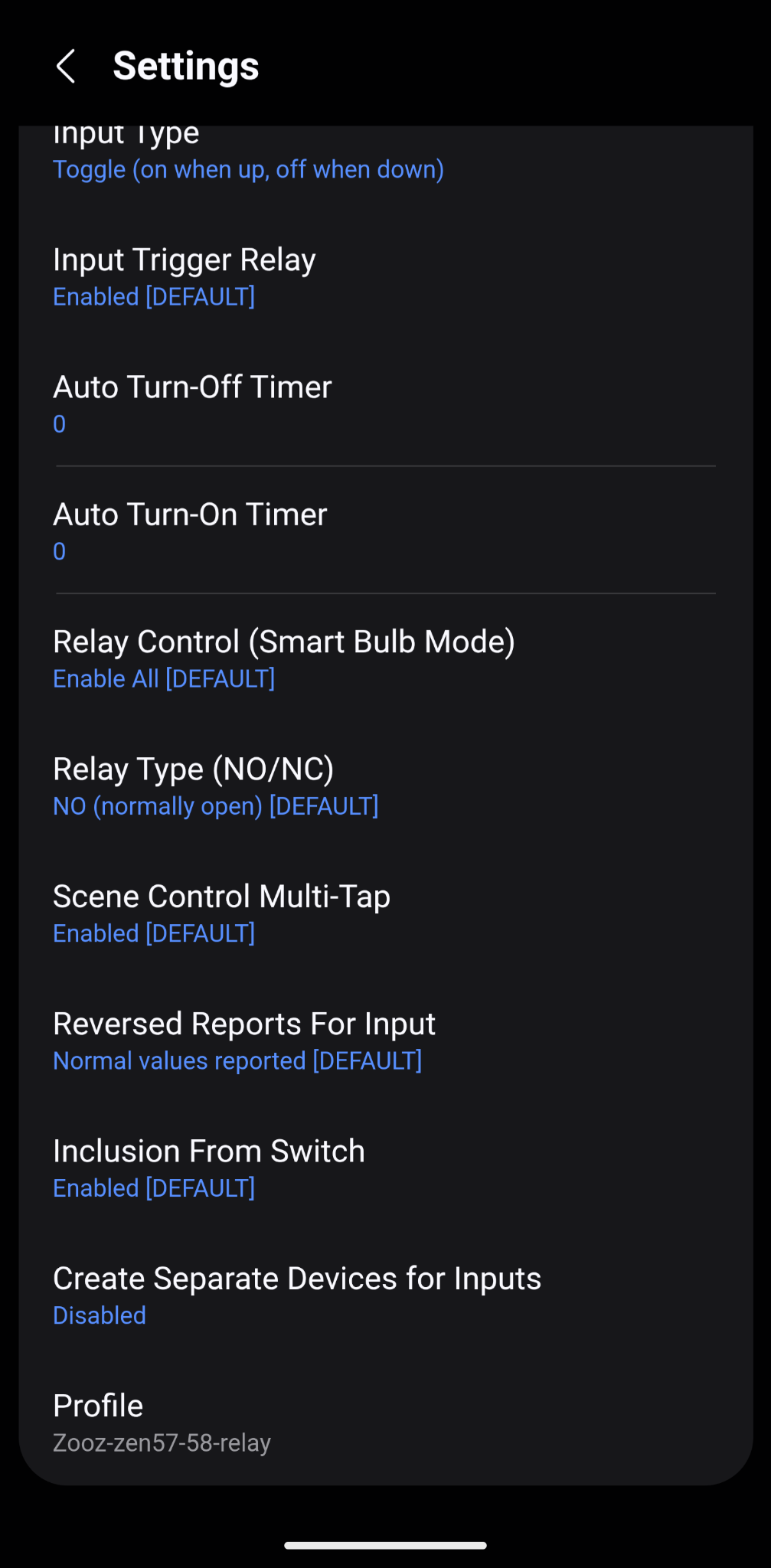Go back from Settings
This screenshot has height=1568, width=771.
pos(66,66)
